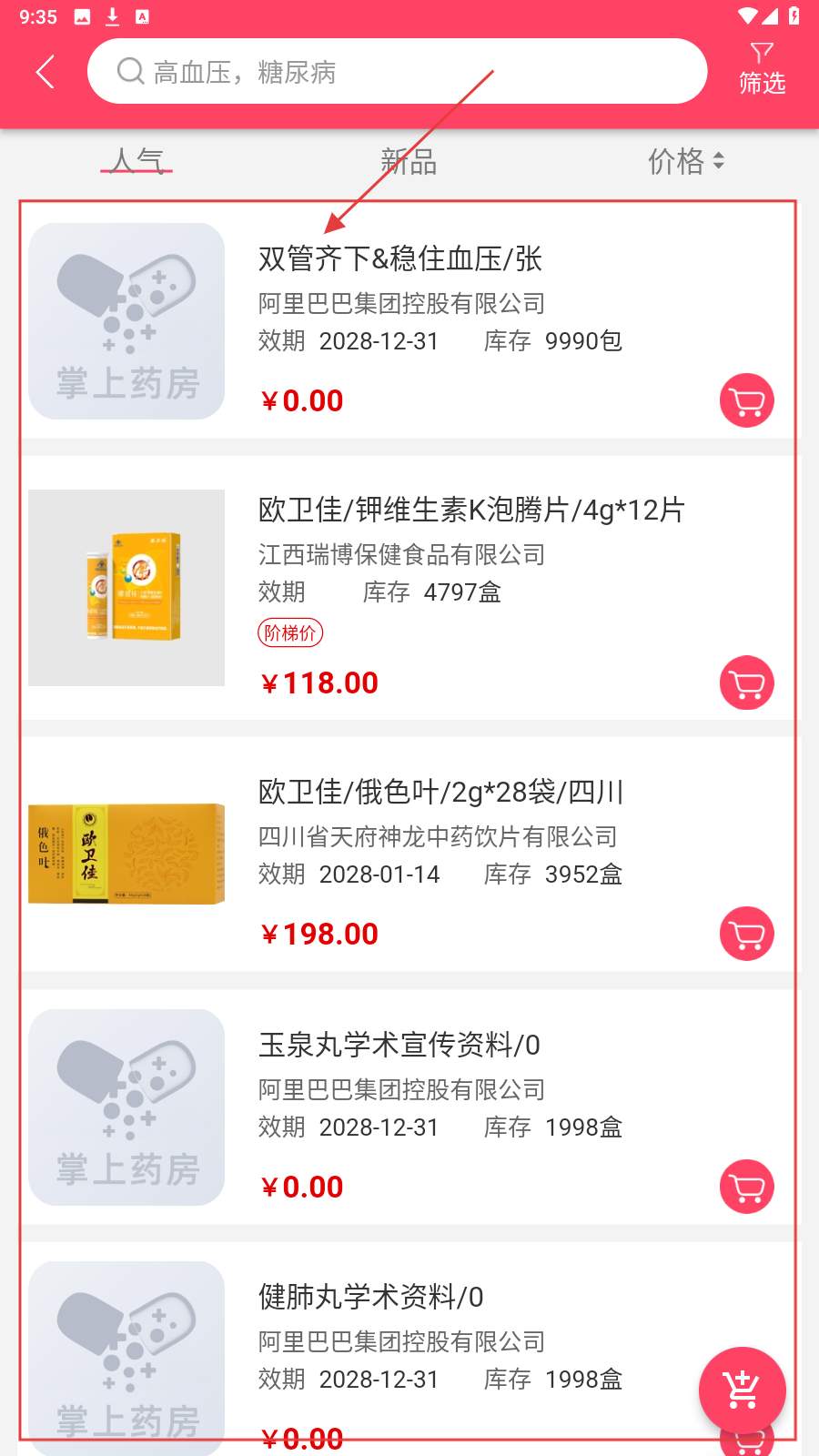Tap the 高血压，糖尿病 search box

tap(397, 71)
